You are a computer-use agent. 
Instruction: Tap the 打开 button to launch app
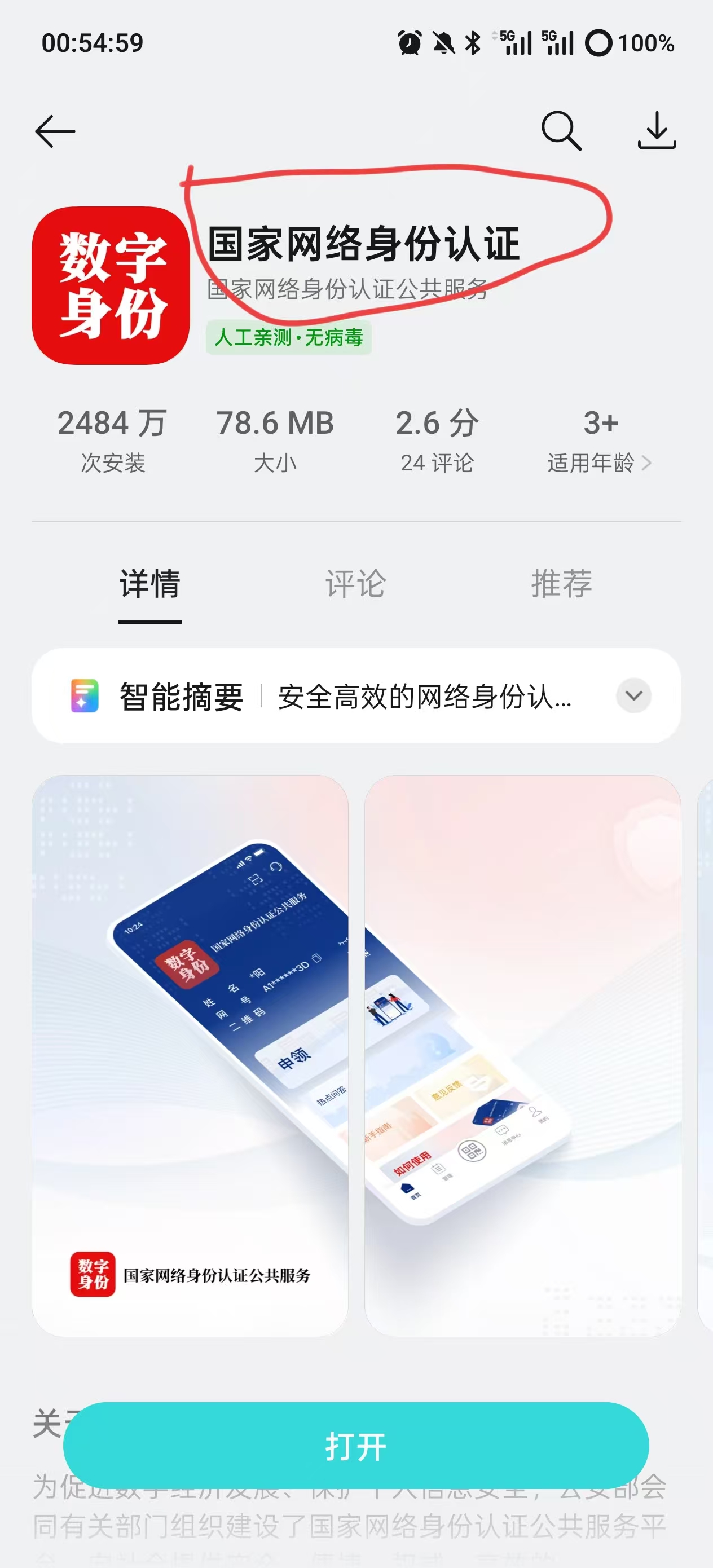[x=355, y=1446]
